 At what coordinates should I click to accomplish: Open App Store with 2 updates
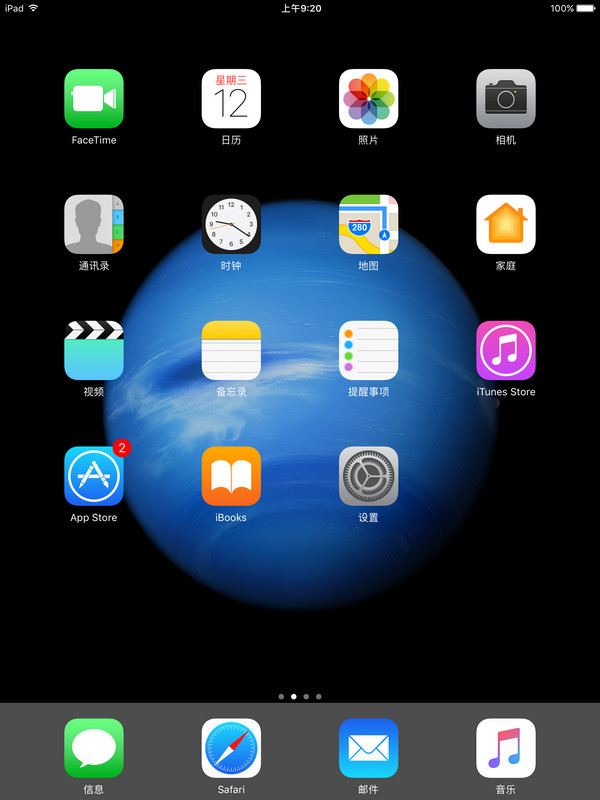coord(94,476)
